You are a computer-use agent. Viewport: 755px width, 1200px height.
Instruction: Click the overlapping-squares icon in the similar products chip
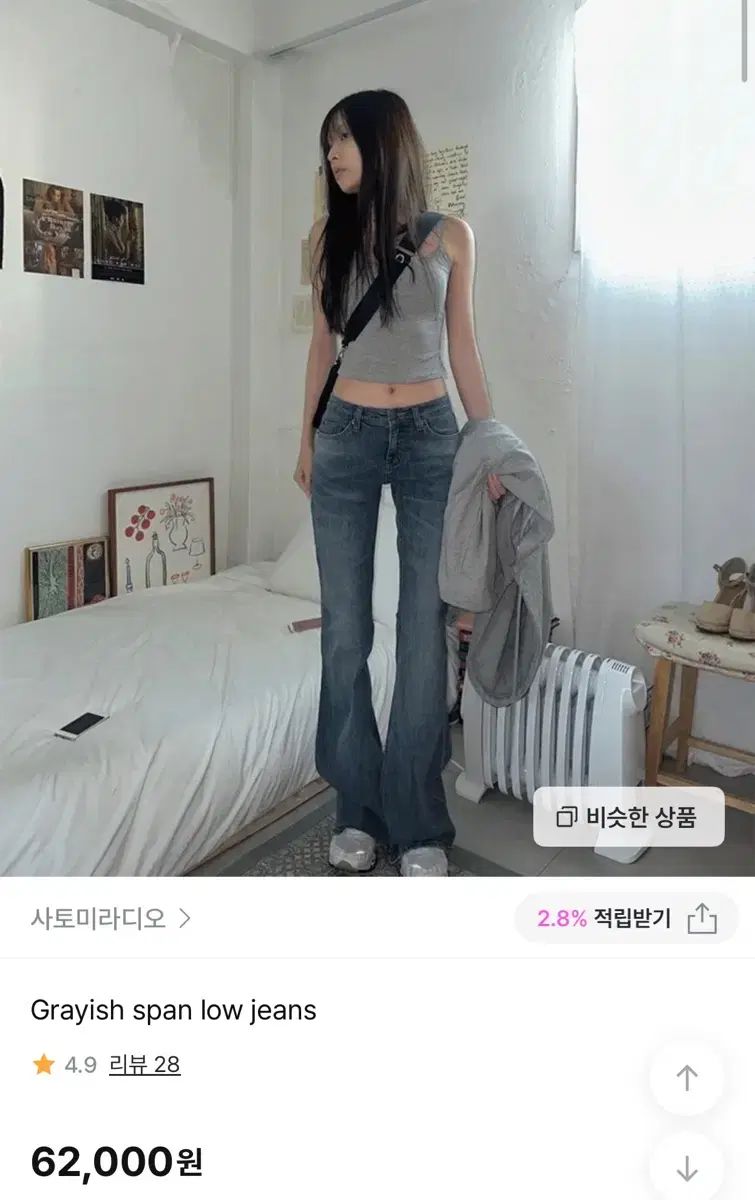point(565,815)
